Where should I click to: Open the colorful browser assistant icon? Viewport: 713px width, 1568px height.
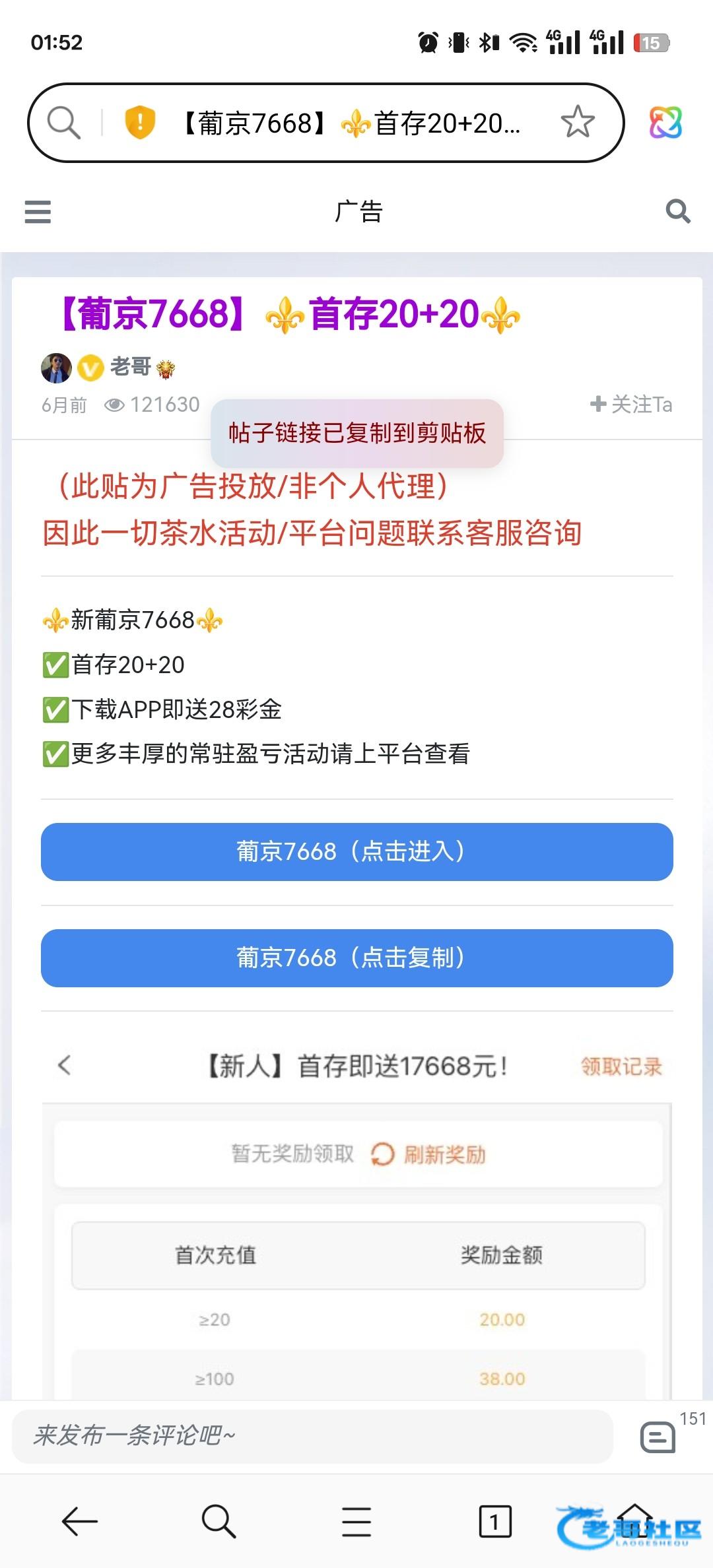pos(665,123)
